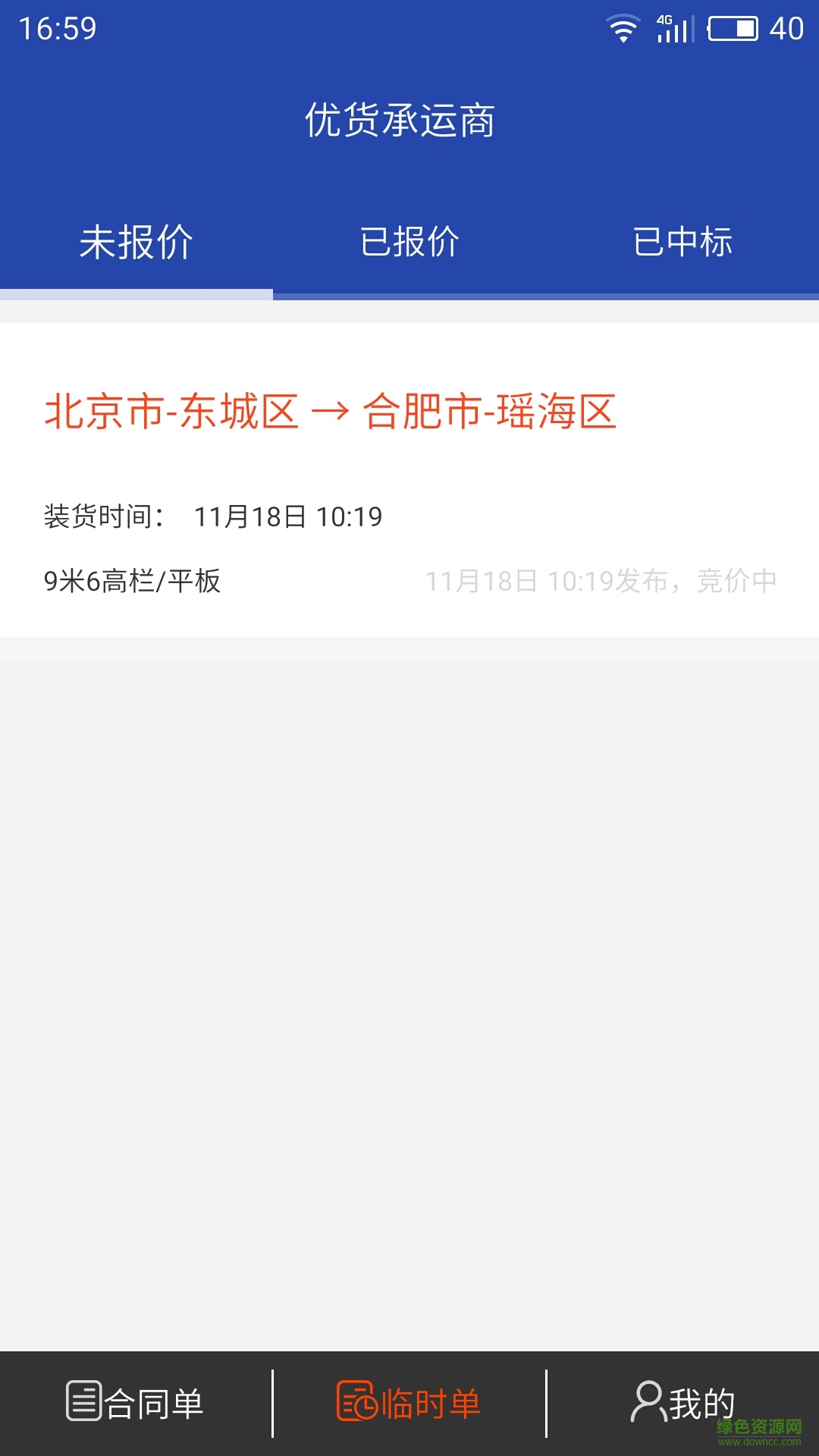Click the blue tab underline indicator
This screenshot has height=1456, width=819.
[x=136, y=292]
